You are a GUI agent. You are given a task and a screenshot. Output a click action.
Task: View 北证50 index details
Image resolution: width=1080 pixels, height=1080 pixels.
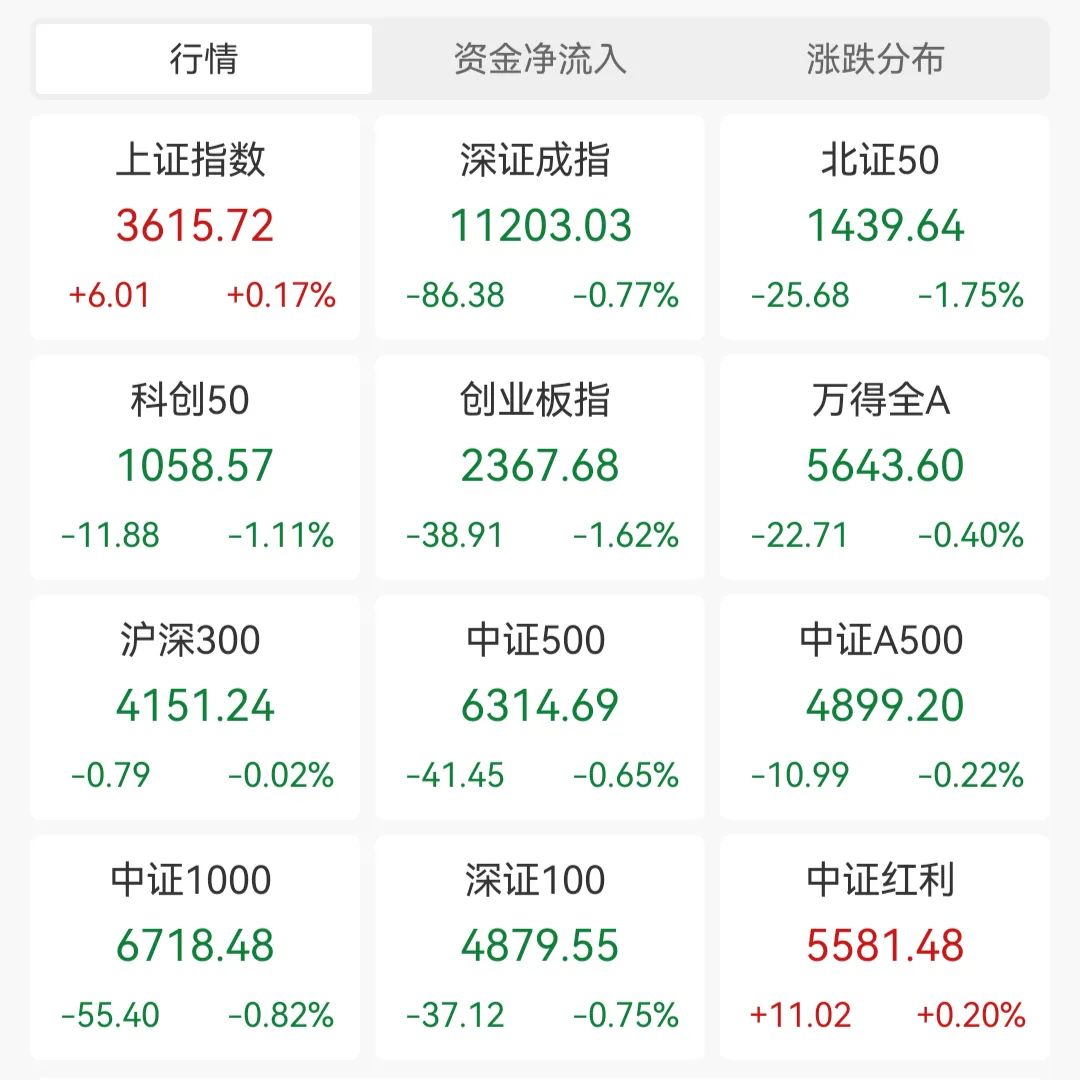pyautogui.click(x=885, y=227)
